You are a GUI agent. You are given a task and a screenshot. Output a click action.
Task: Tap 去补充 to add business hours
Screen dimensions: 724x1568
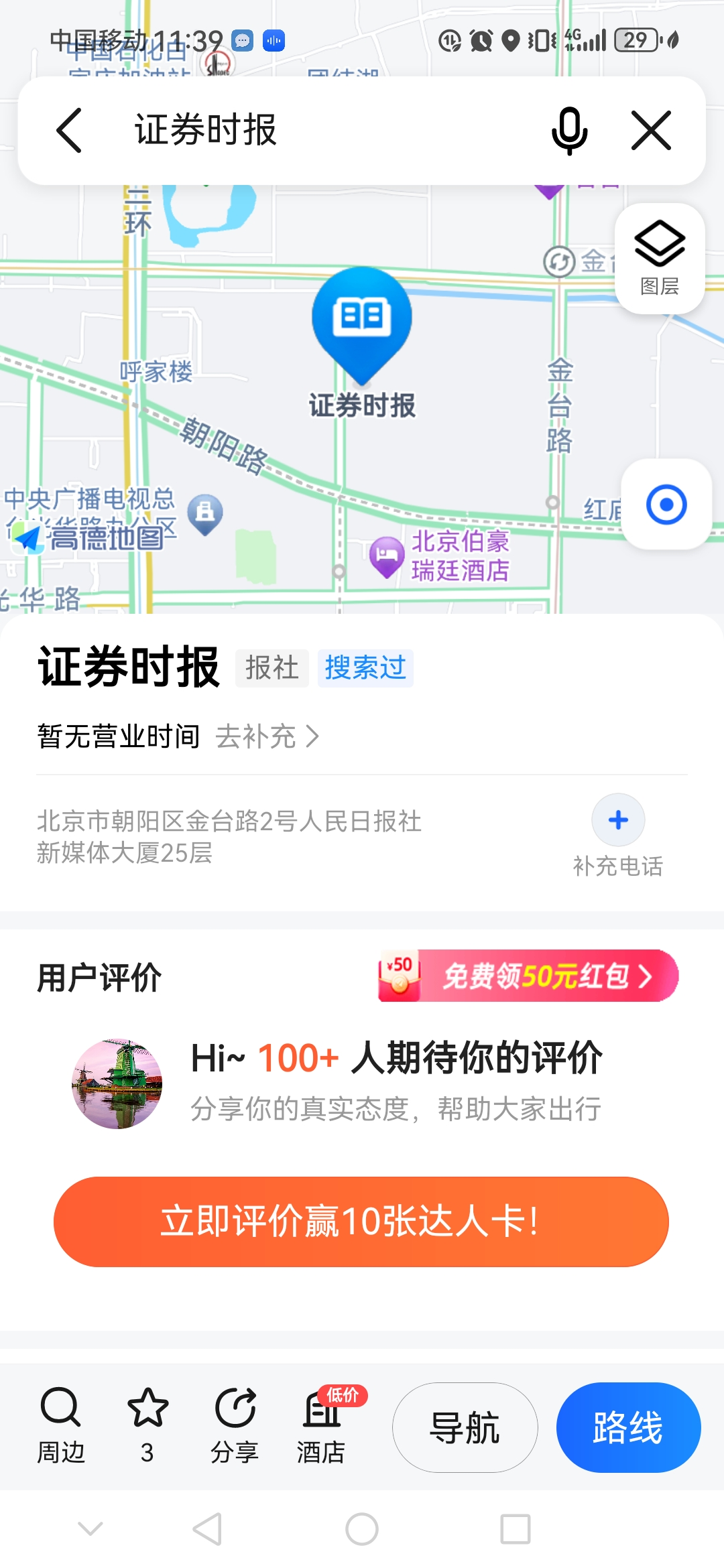click(x=267, y=737)
